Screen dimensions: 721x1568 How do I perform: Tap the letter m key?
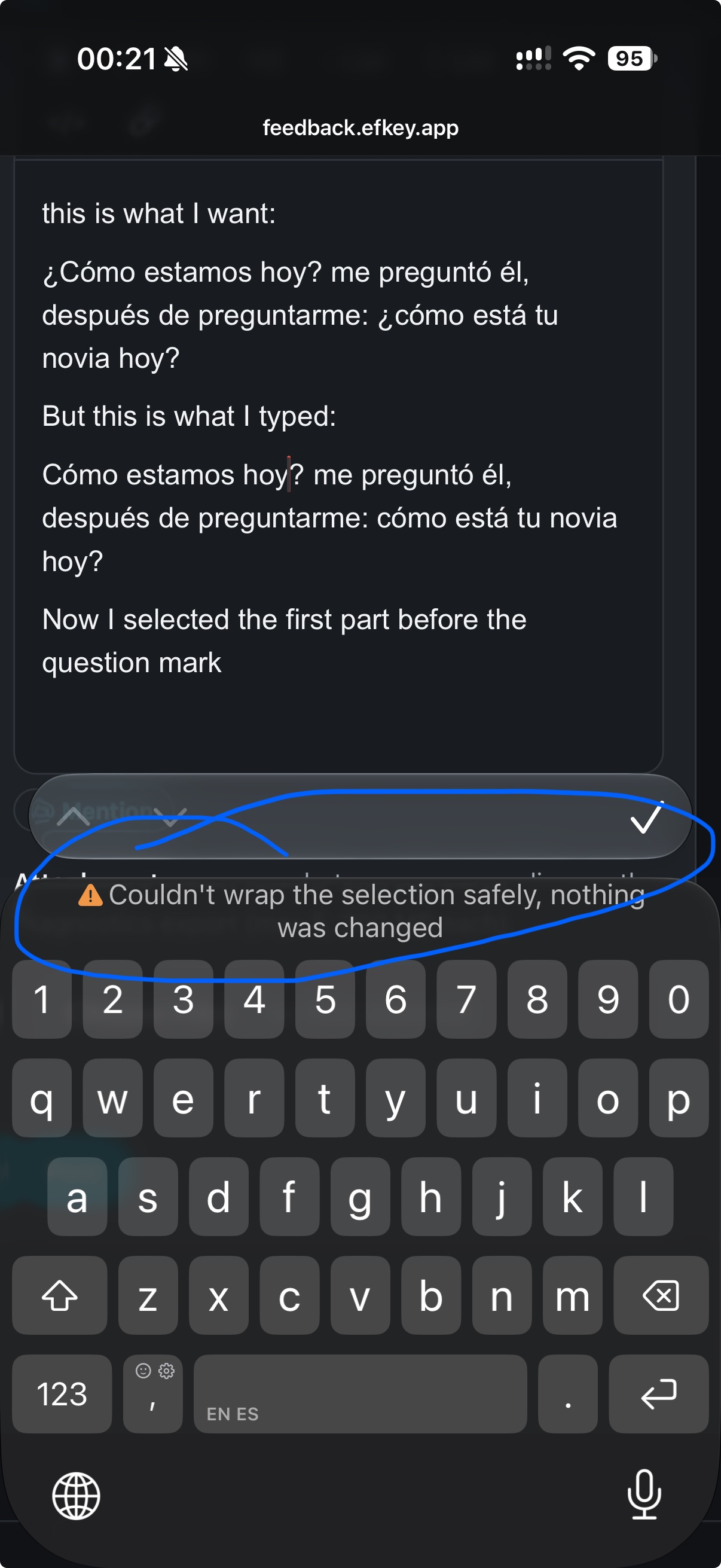tap(573, 1295)
